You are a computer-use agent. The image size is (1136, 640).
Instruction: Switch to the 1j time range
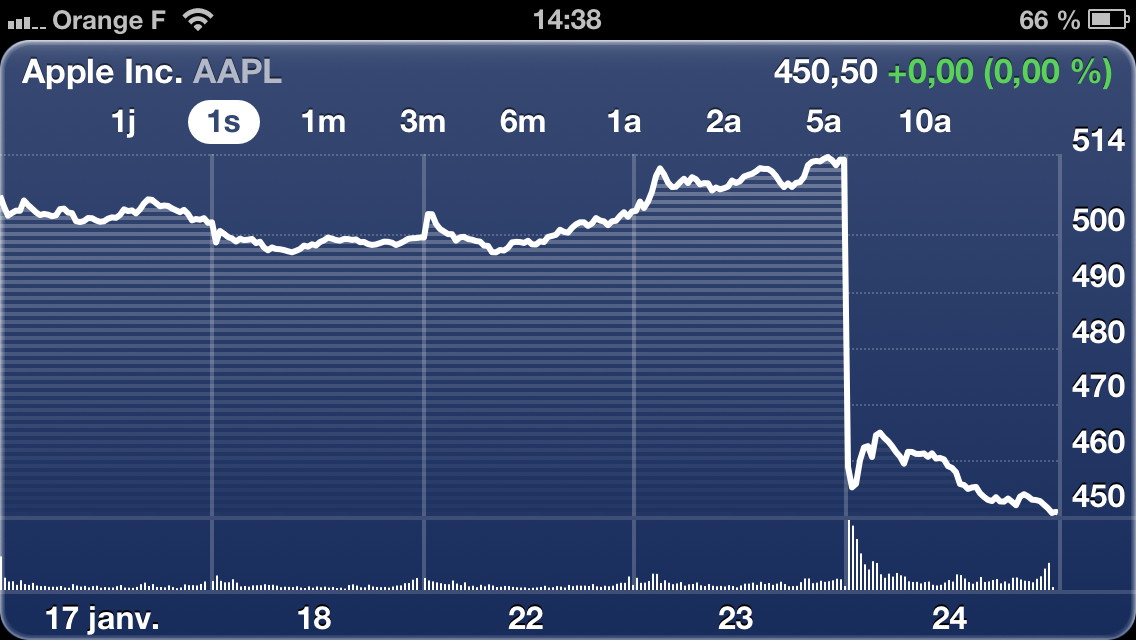tap(123, 122)
